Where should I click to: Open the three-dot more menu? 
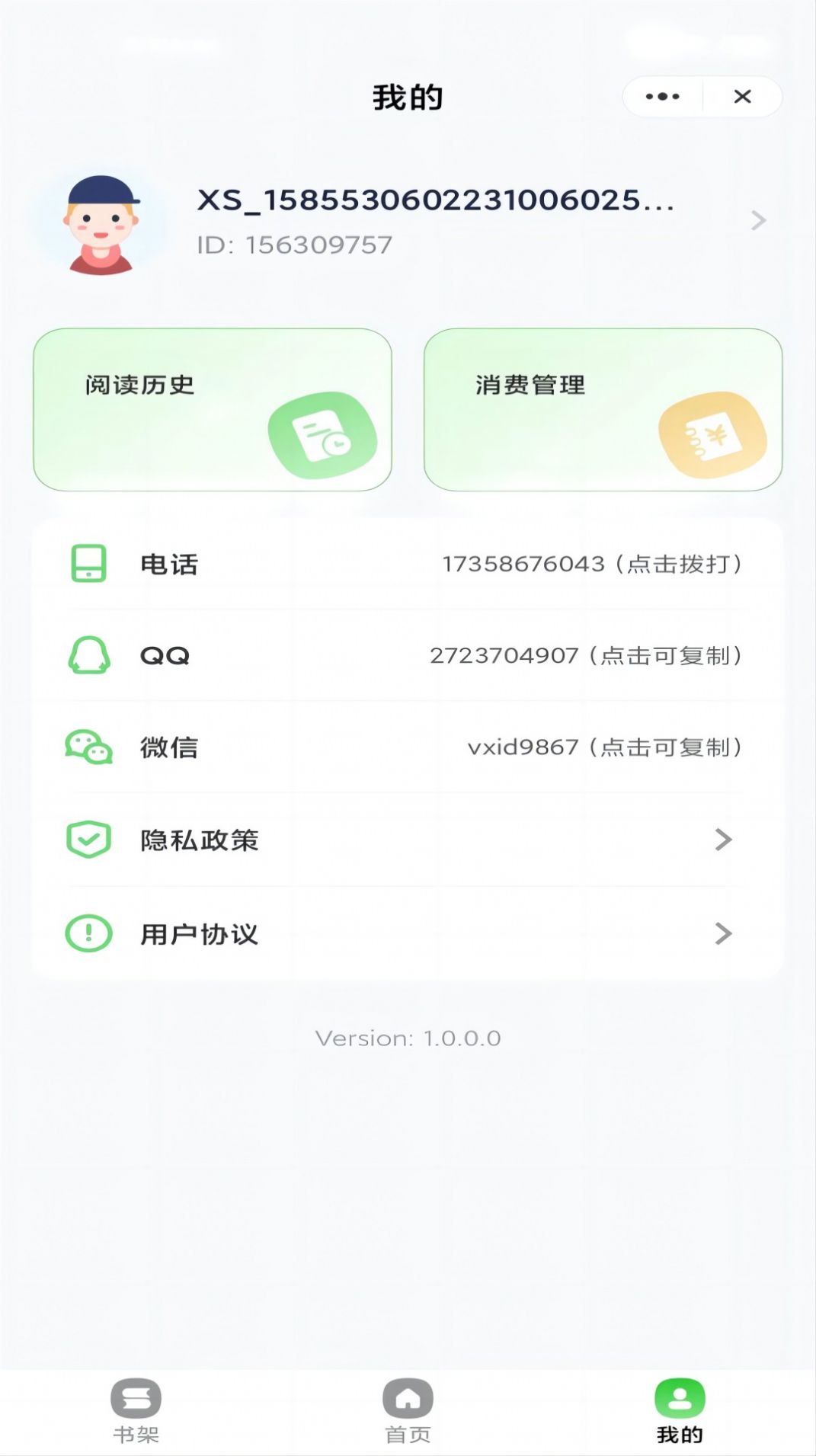point(662,97)
